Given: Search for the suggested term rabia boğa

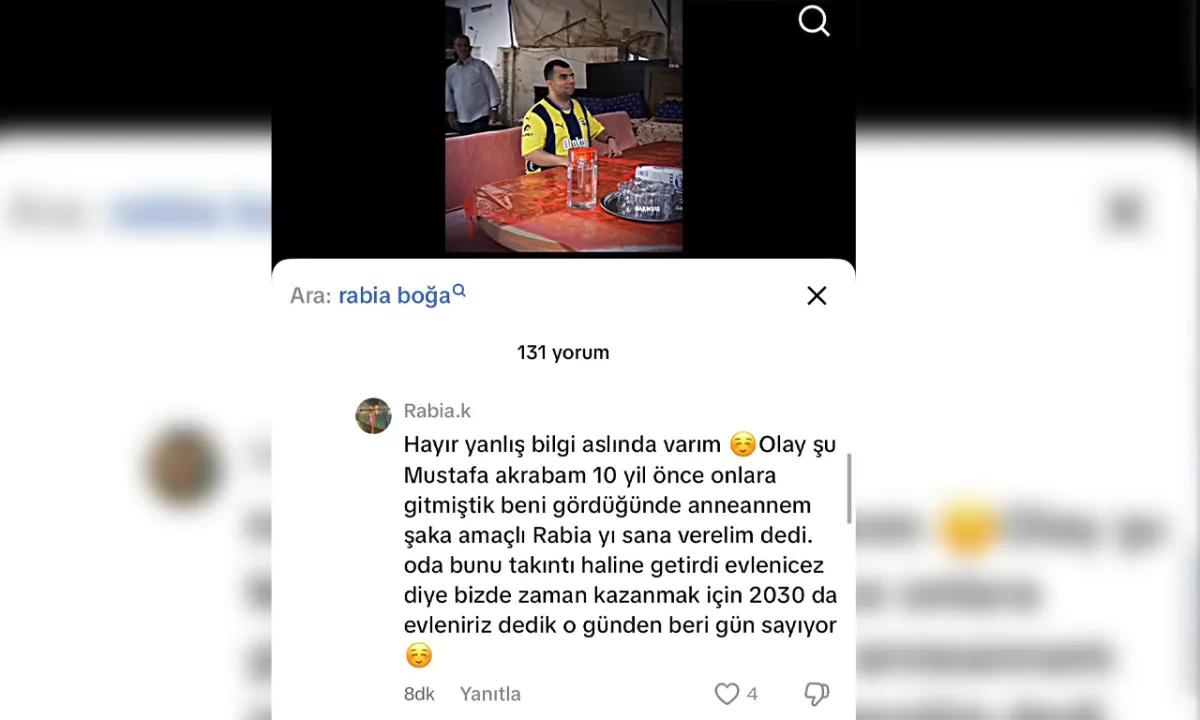Looking at the screenshot, I should [x=395, y=296].
